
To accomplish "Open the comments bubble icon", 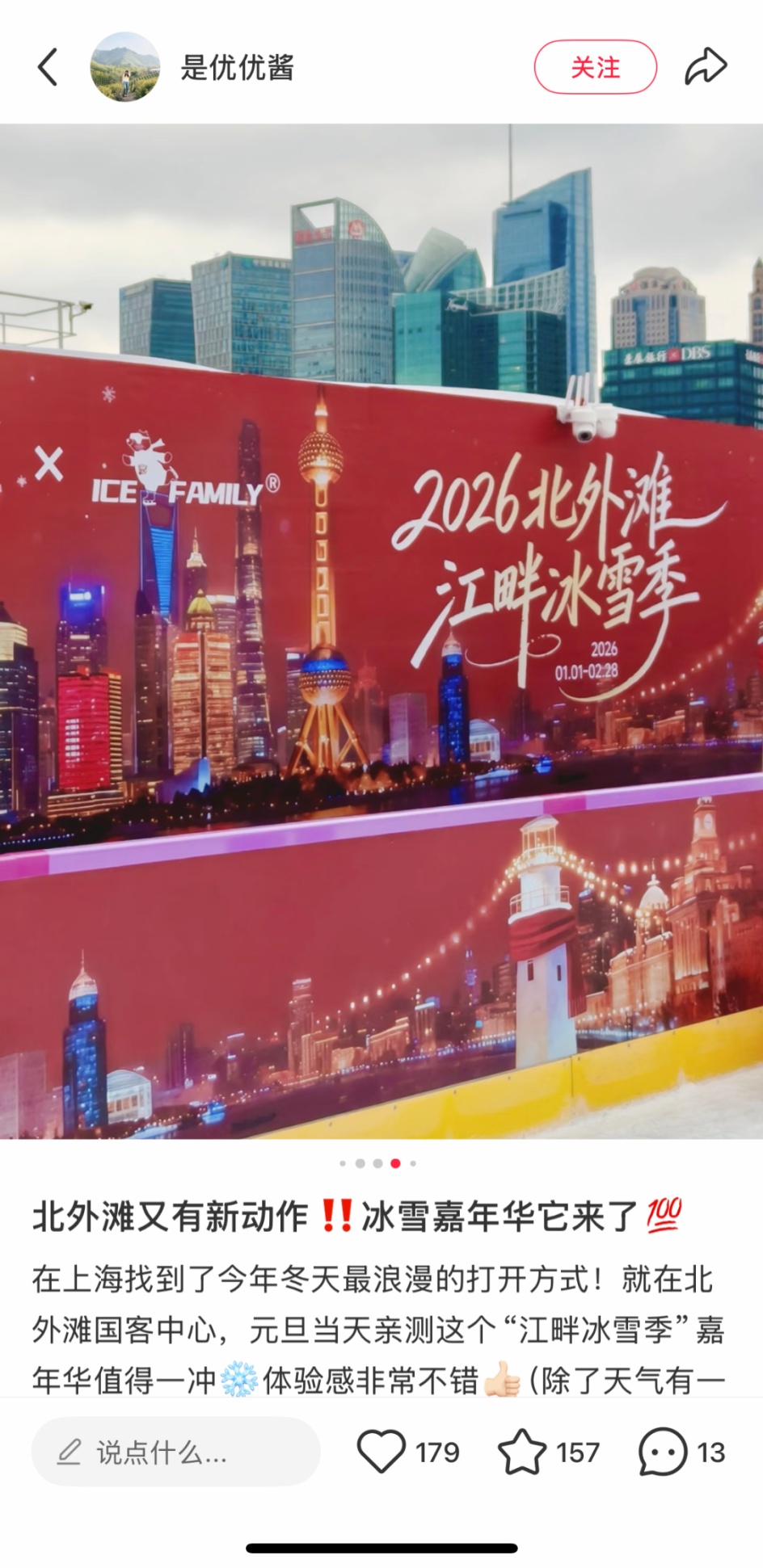I will (663, 1452).
